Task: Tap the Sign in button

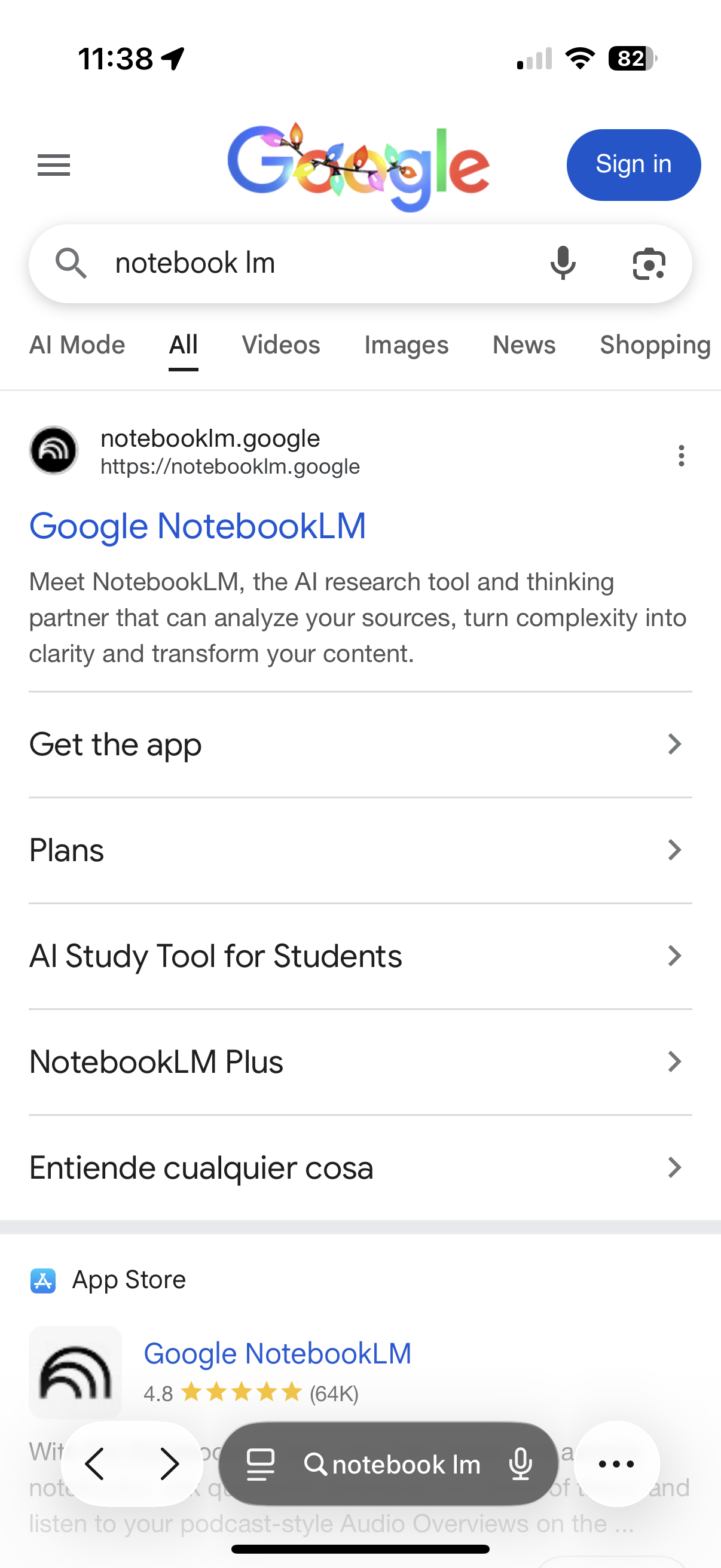Action: click(633, 164)
